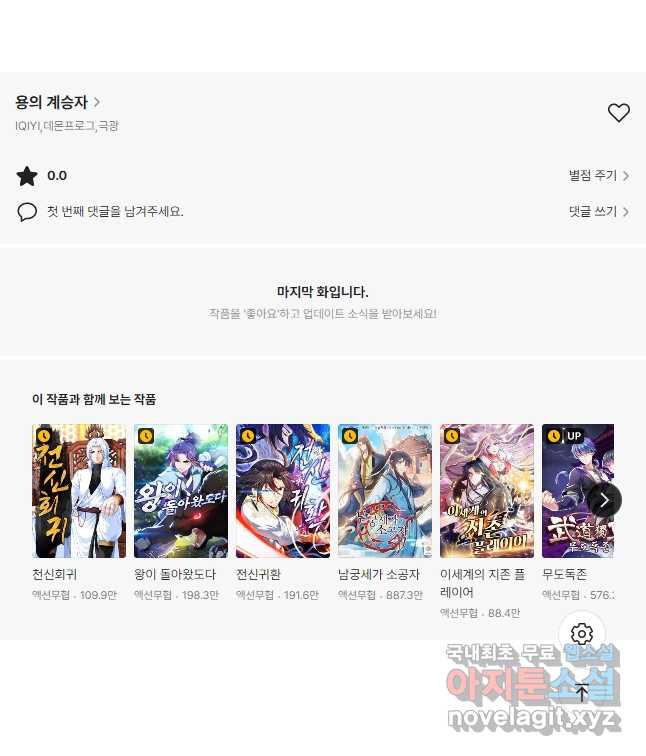
Task: Show next recommended titles with arrow
Action: 604,499
